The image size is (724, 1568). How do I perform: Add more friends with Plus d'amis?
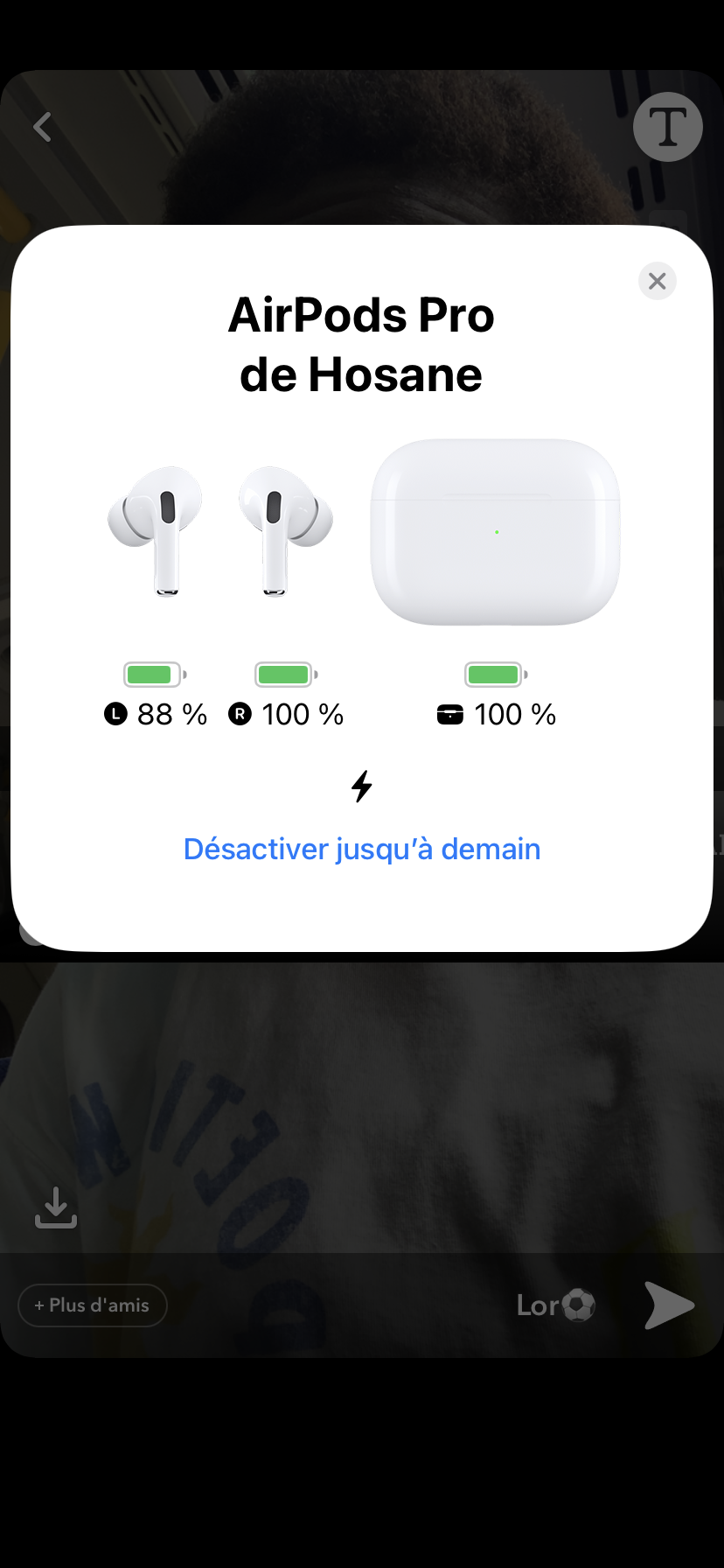[93, 1305]
